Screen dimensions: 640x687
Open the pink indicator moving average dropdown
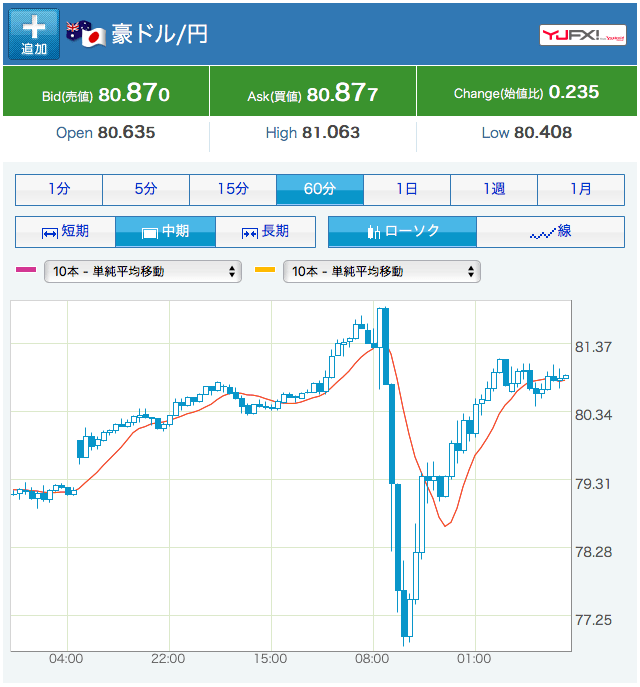(x=142, y=271)
